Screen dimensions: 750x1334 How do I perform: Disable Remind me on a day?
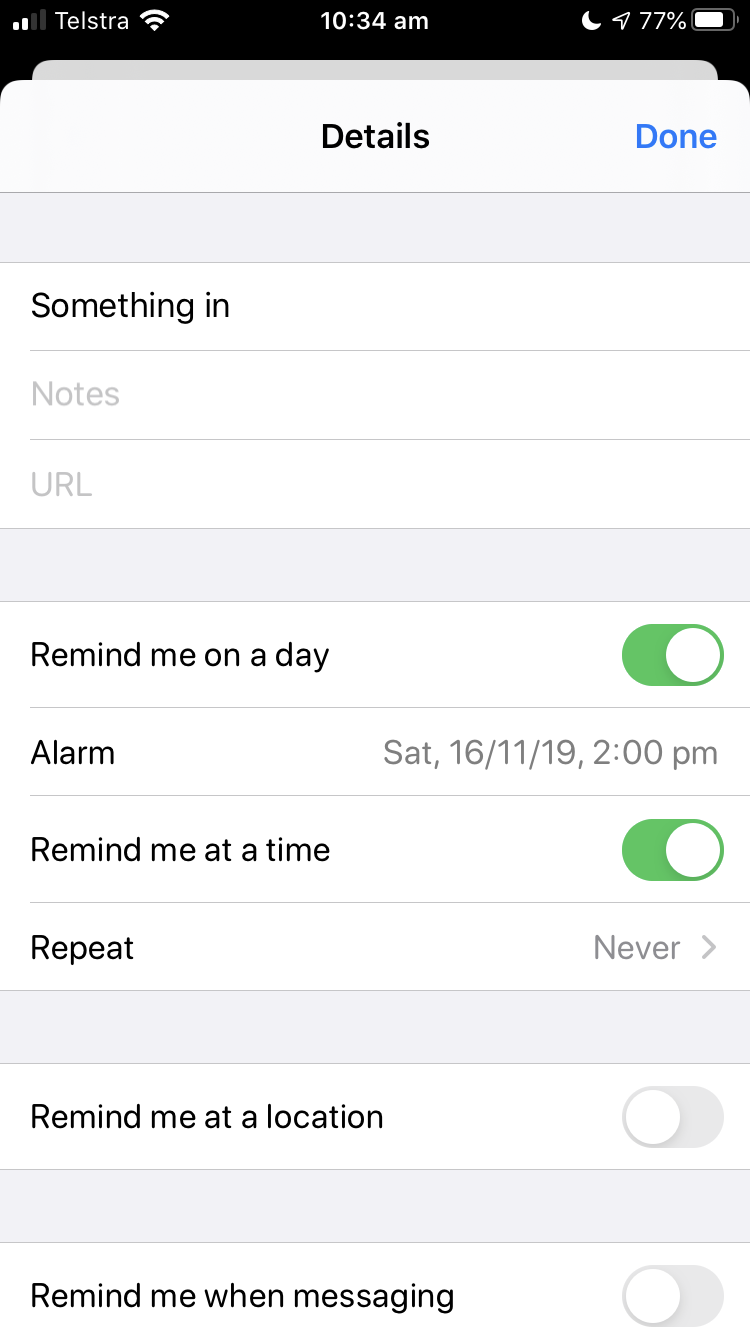point(672,655)
